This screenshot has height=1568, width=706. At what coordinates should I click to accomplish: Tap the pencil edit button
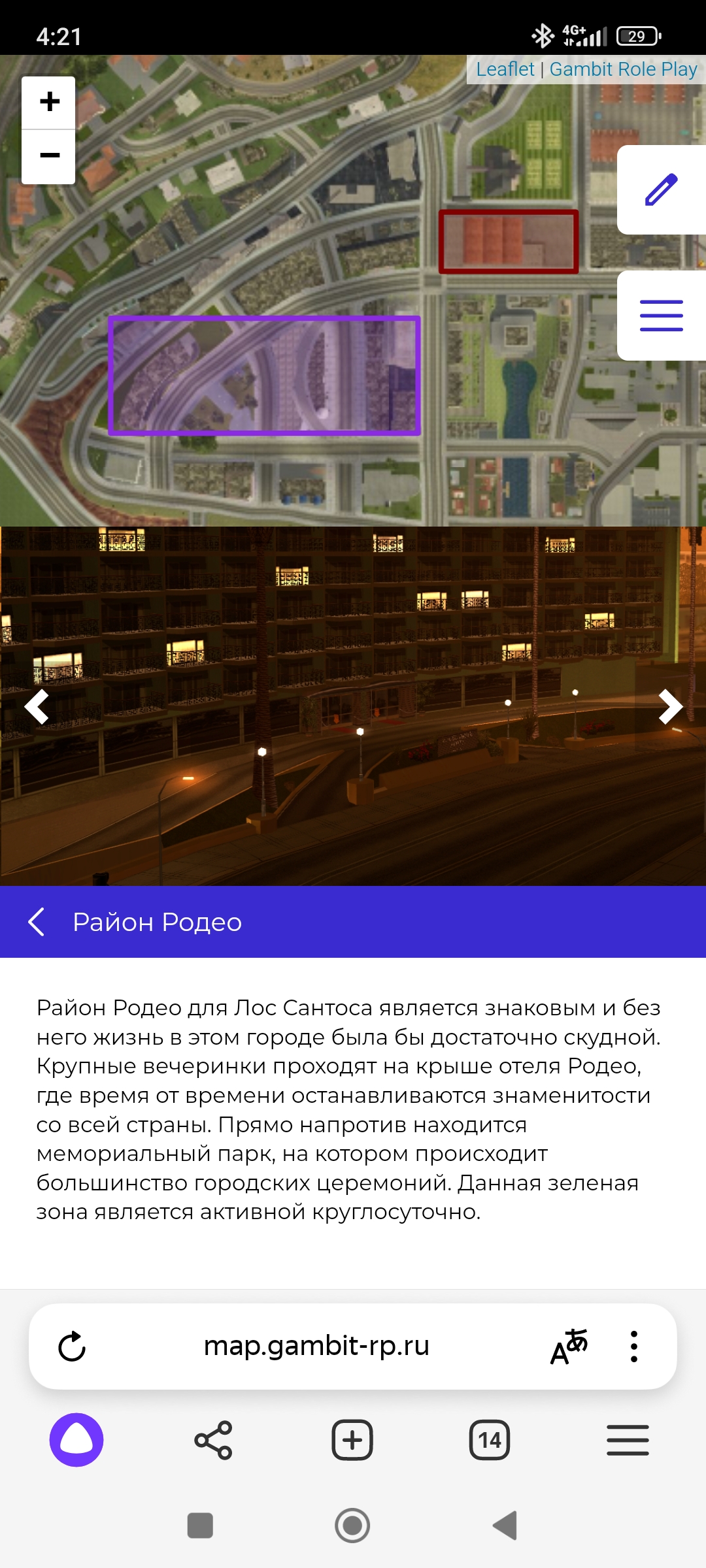tap(661, 190)
